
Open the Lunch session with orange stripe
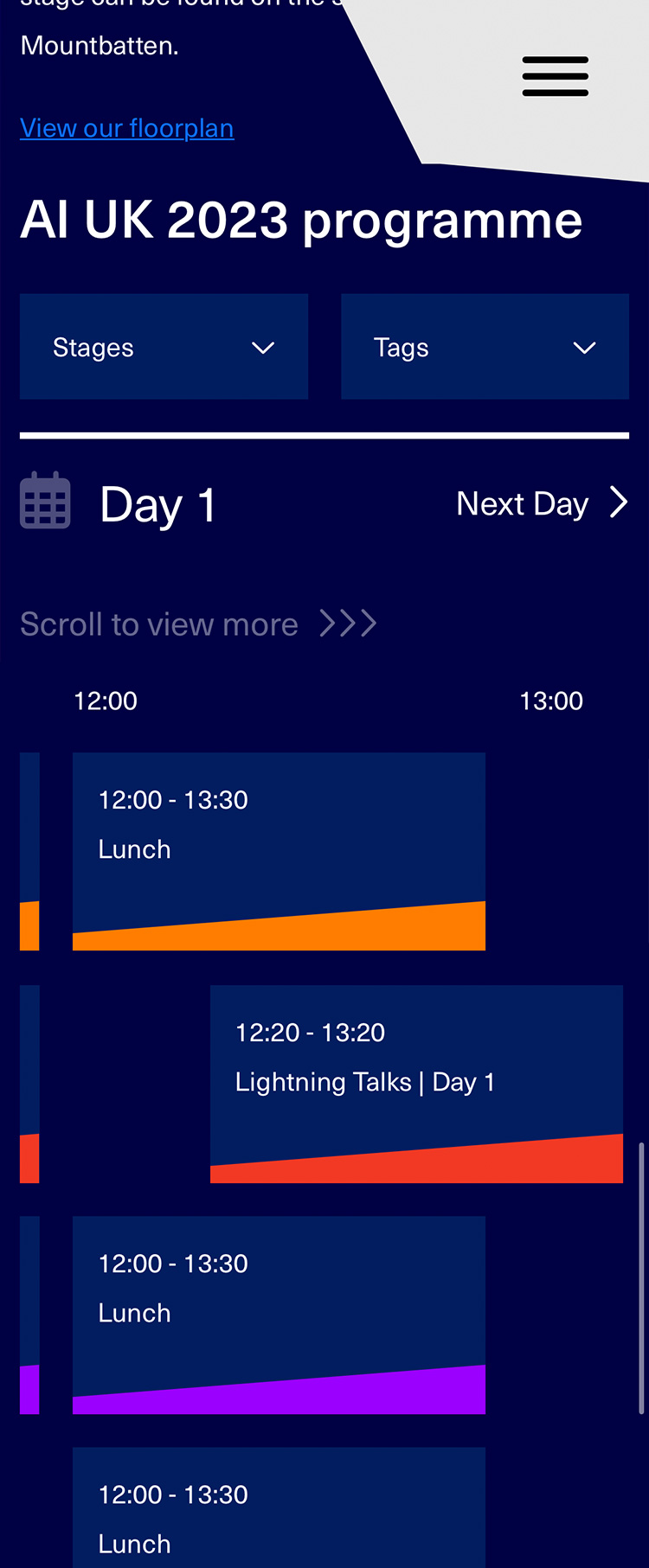point(279,851)
